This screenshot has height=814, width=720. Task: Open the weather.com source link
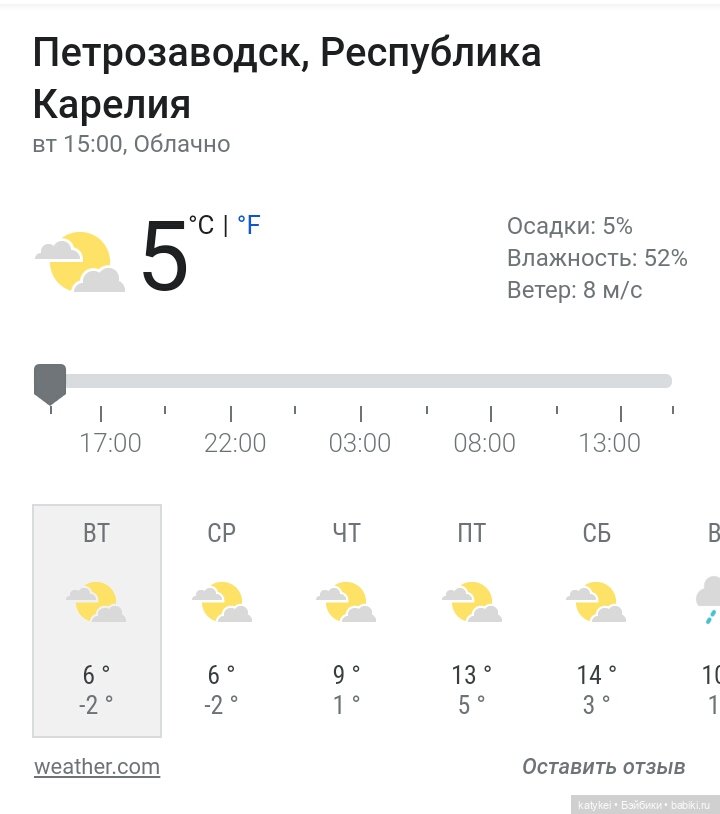pyautogui.click(x=97, y=767)
